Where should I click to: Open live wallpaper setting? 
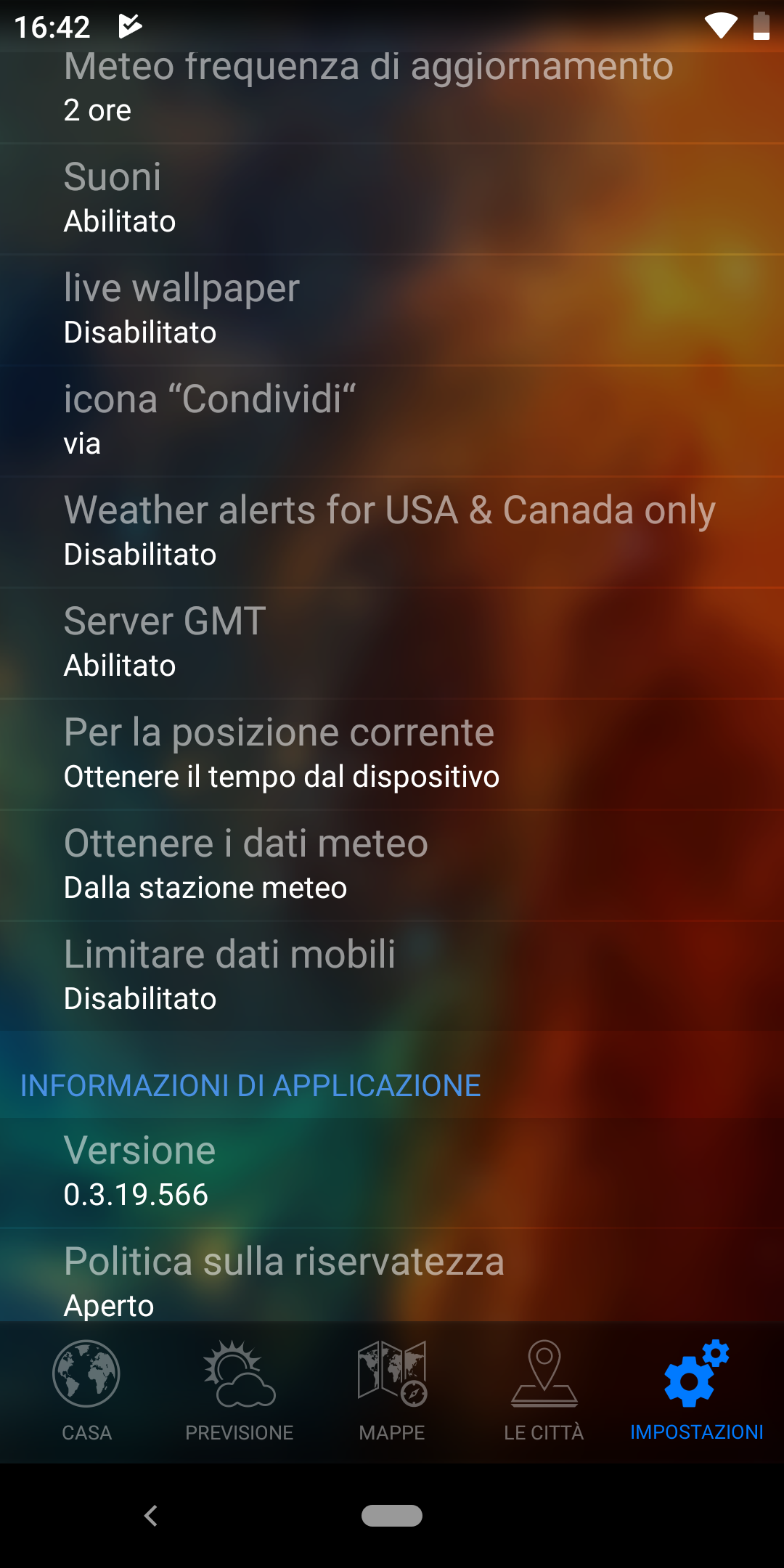pyautogui.click(x=392, y=310)
